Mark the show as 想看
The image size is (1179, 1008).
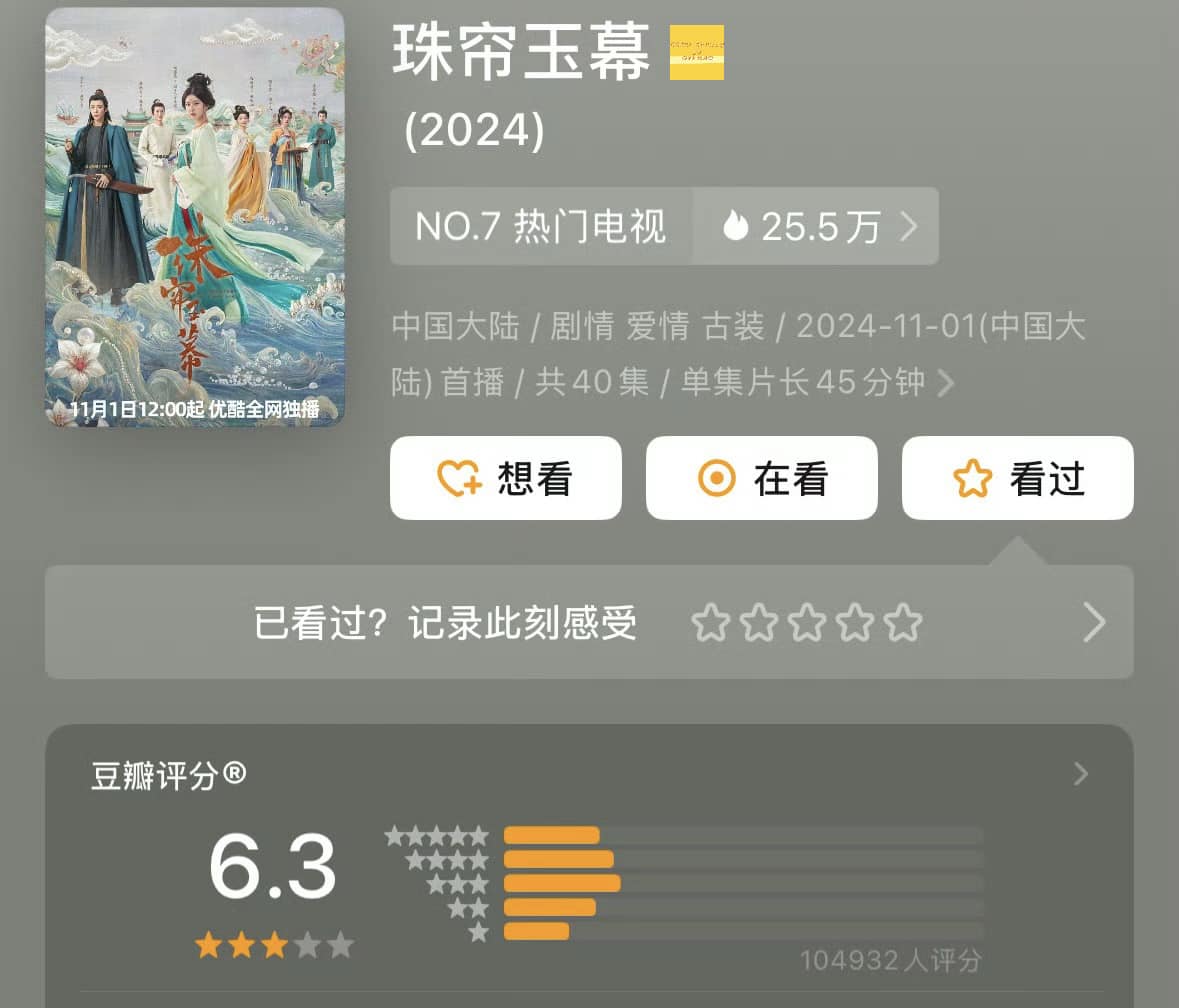pos(505,479)
